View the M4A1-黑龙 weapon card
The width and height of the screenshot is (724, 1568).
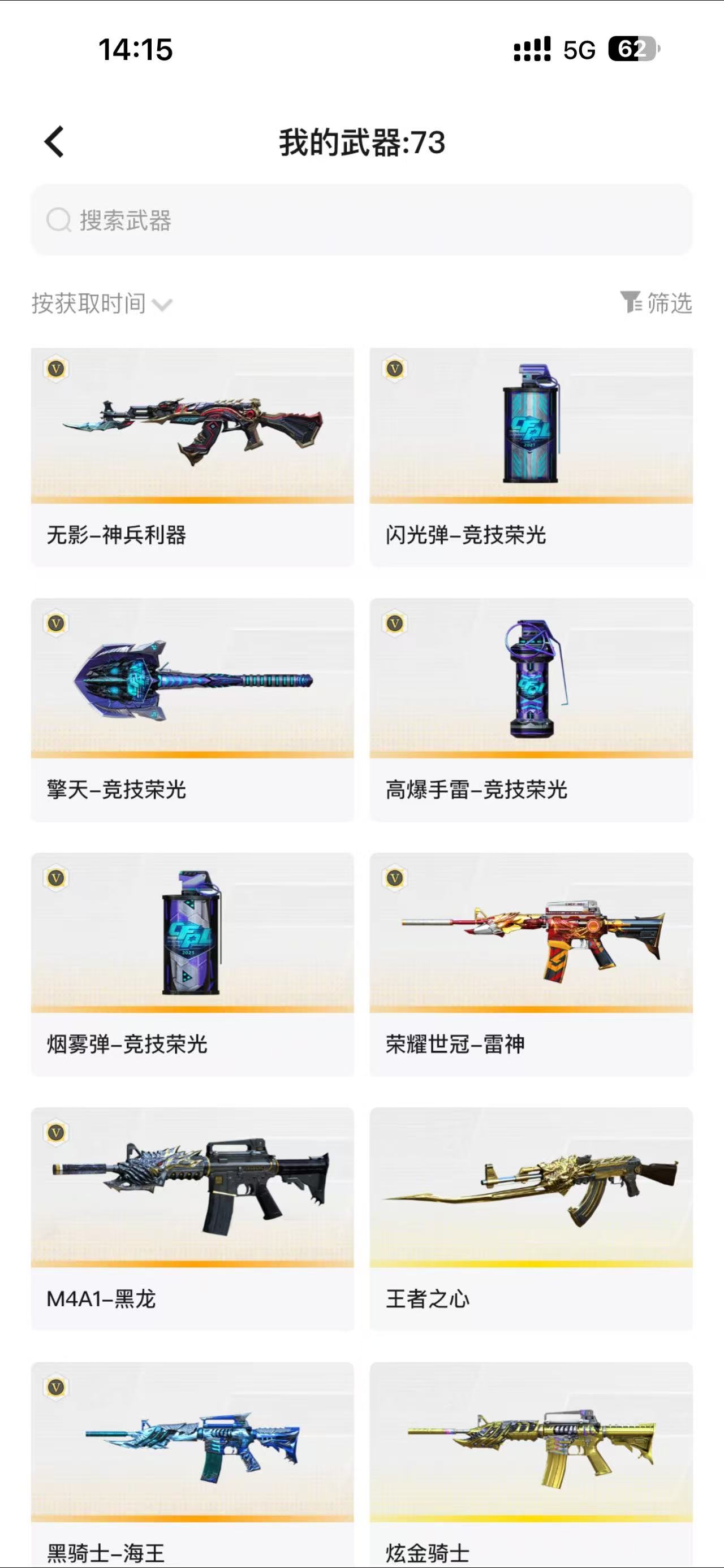192,1218
